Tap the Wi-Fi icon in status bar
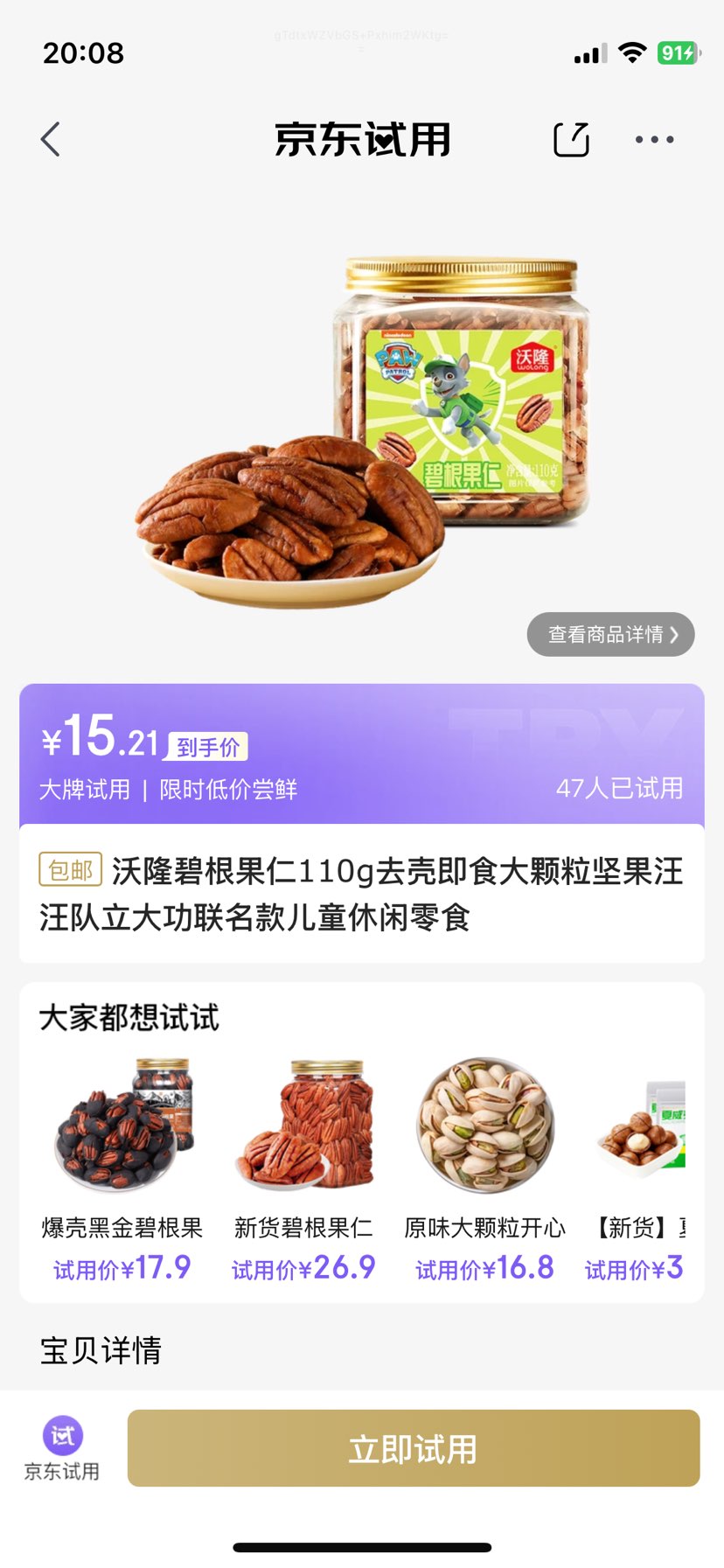This screenshot has height=1568, width=724. 632,52
